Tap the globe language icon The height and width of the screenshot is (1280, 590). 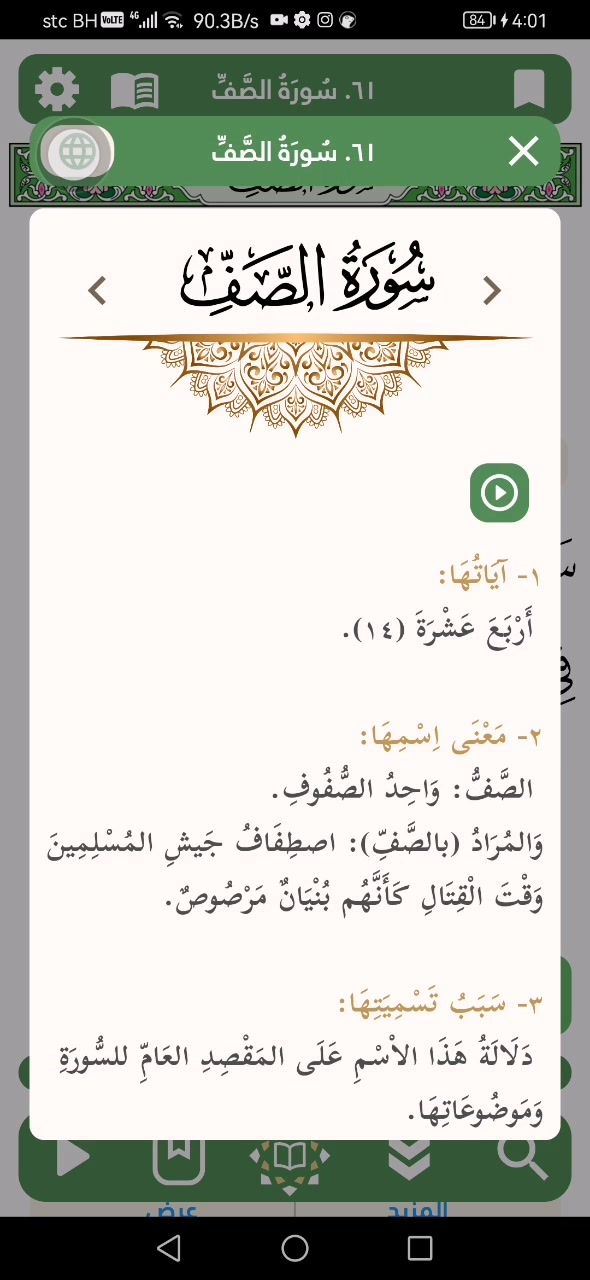point(78,153)
